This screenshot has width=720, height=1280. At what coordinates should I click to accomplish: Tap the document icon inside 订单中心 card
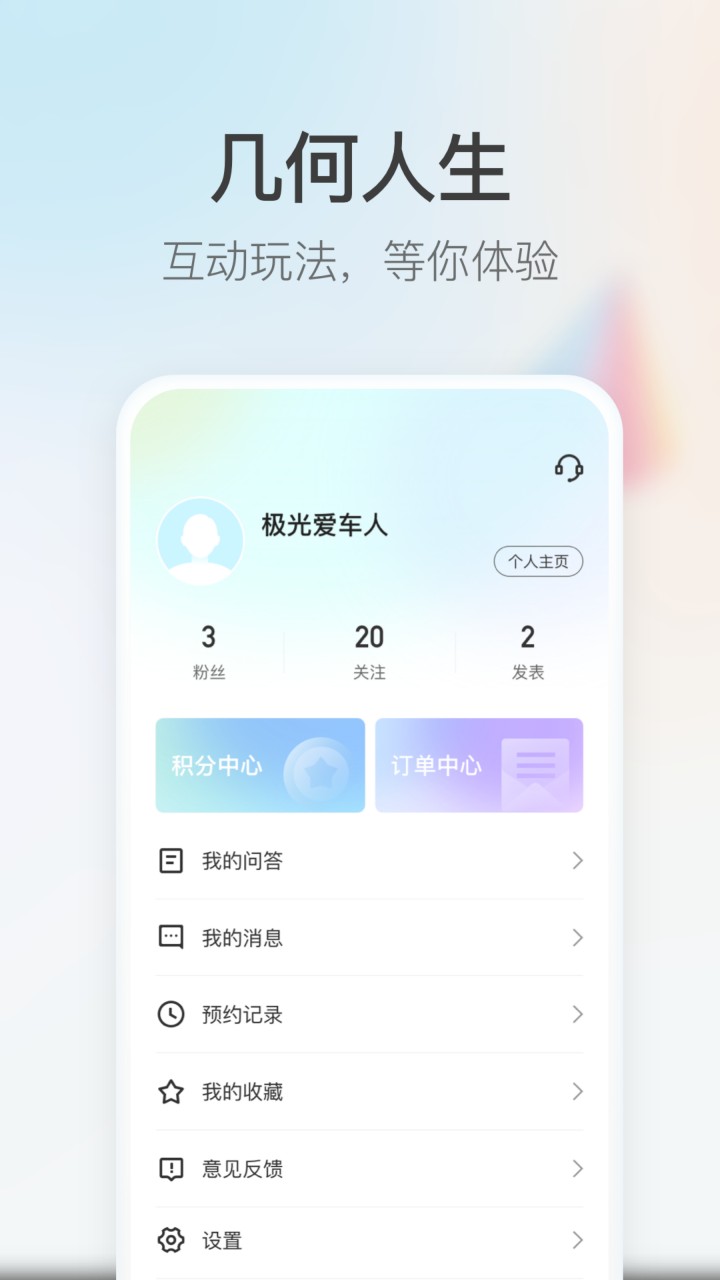[x=536, y=765]
